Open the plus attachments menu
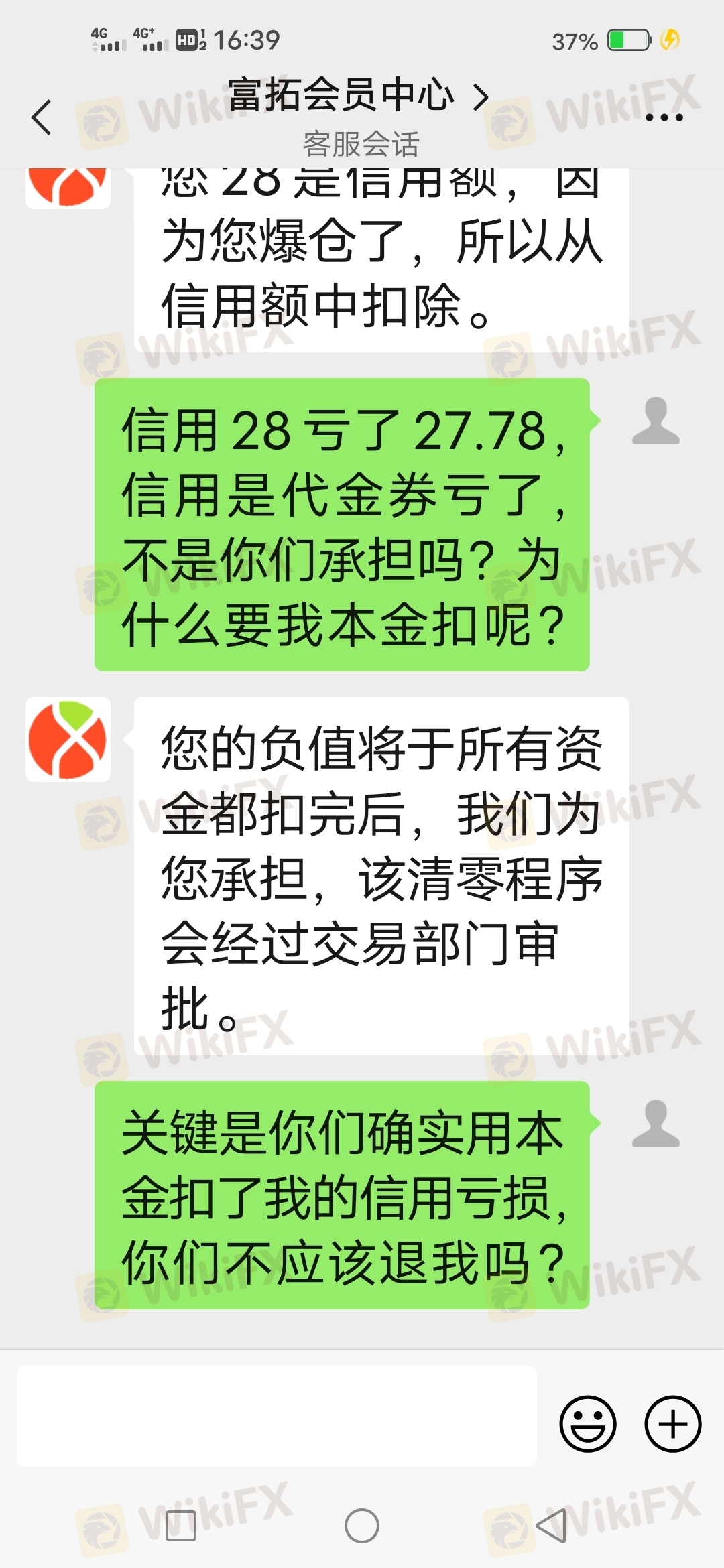 pos(672,1424)
